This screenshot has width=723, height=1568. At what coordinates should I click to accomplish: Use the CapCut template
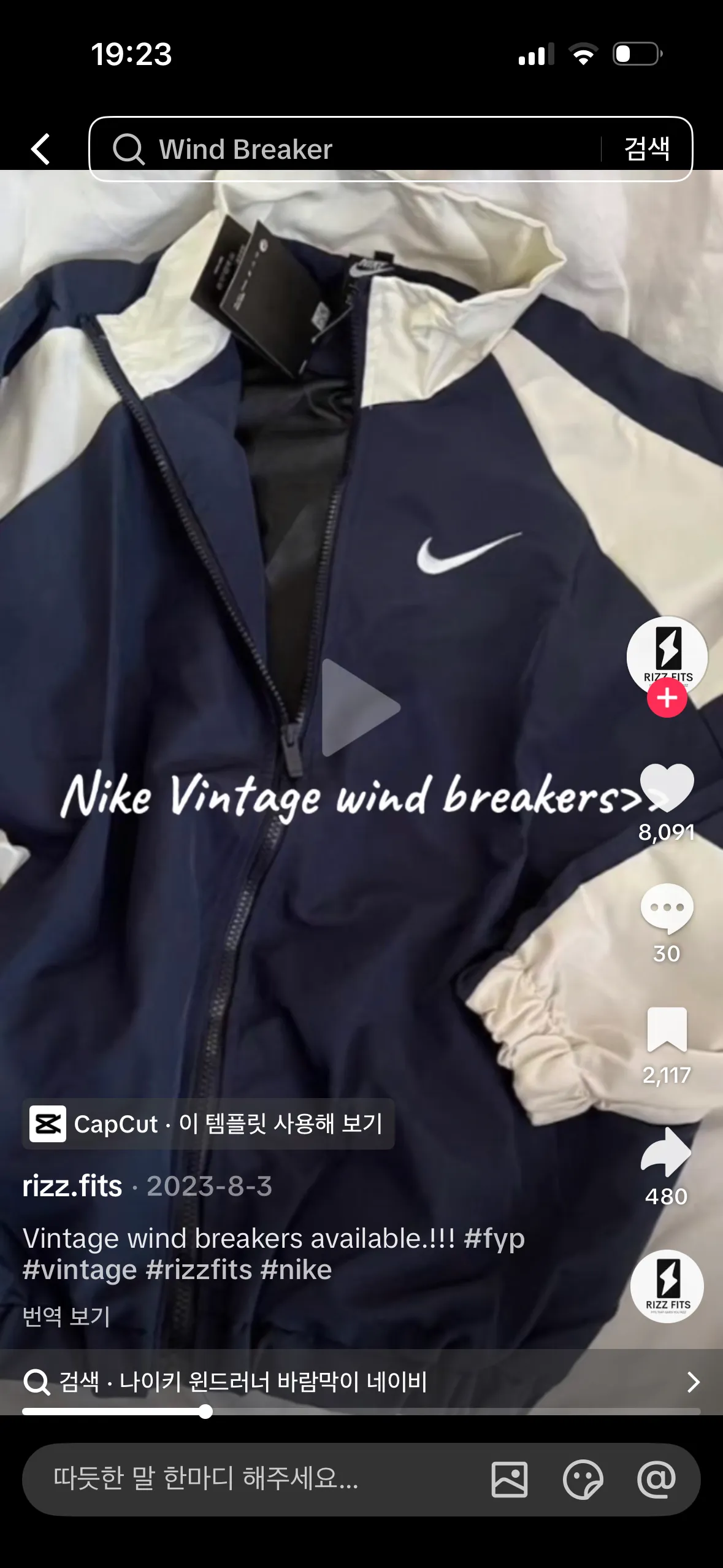pos(208,1124)
